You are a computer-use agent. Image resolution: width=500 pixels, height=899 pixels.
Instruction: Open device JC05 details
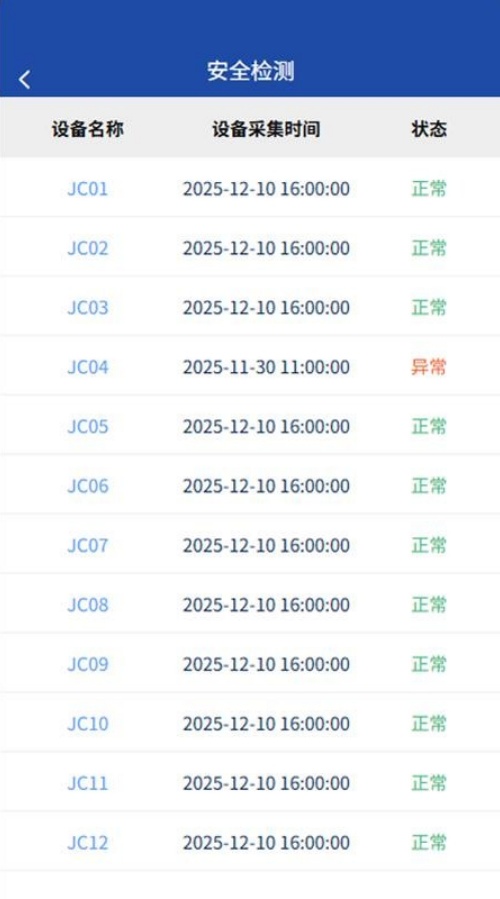click(88, 427)
